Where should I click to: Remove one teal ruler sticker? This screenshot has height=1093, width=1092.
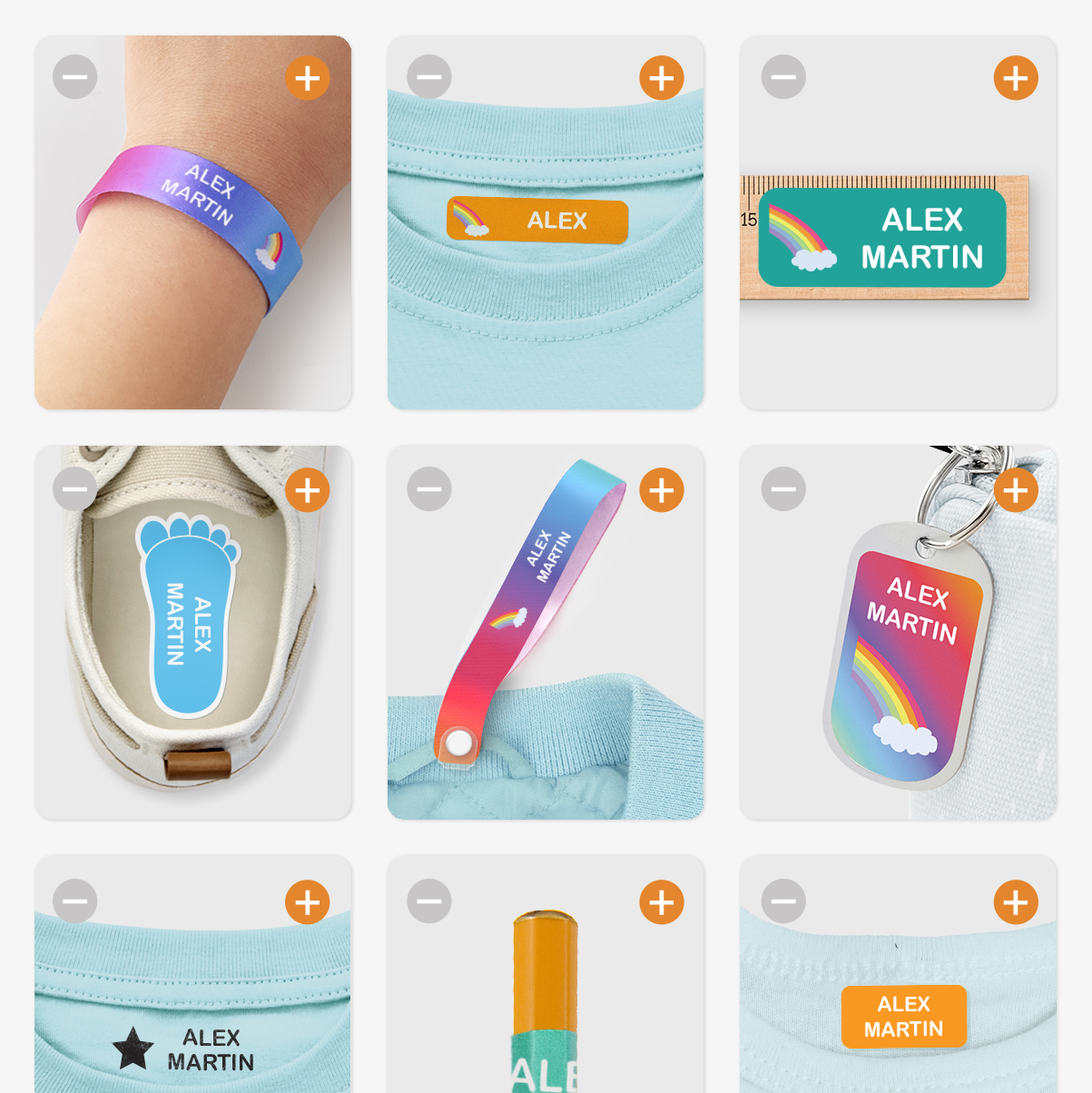783,77
